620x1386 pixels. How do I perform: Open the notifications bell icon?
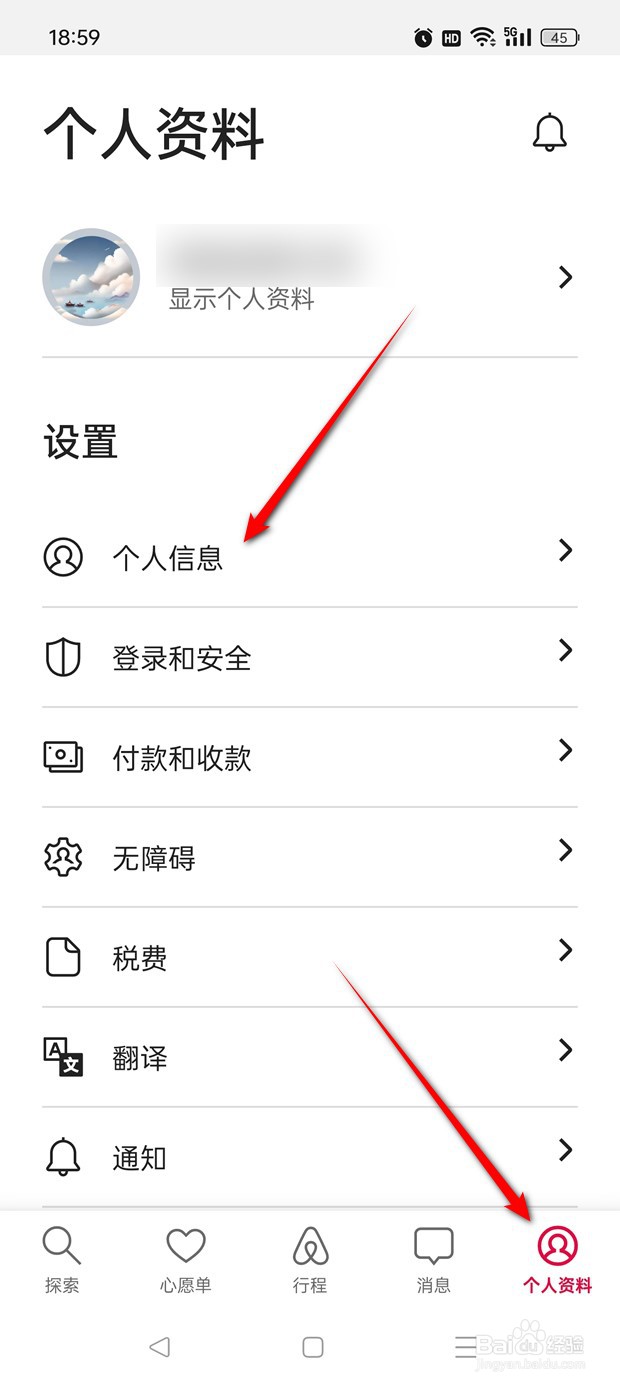point(549,133)
